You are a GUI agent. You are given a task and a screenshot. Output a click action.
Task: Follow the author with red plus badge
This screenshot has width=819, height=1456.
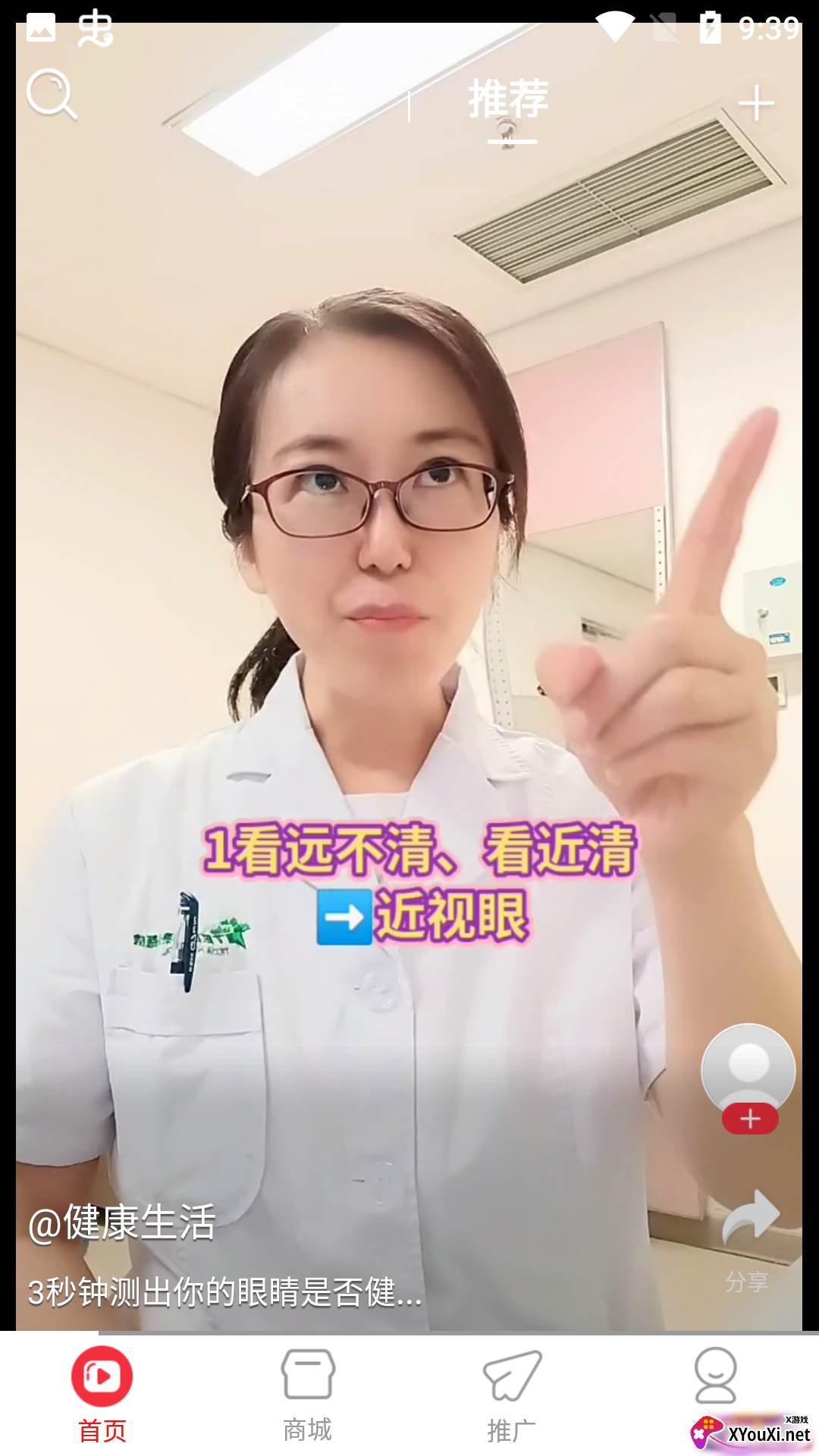750,1119
